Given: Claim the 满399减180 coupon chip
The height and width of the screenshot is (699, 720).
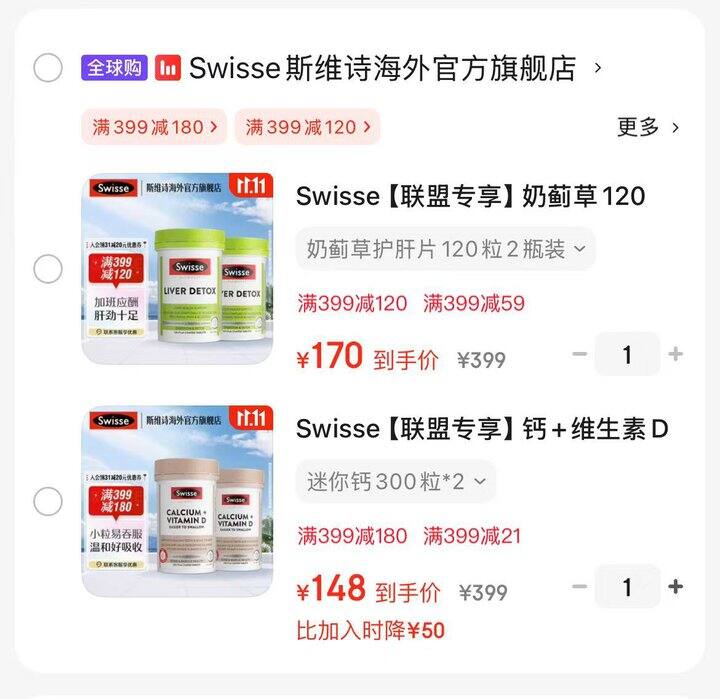Looking at the screenshot, I should click(154, 127).
